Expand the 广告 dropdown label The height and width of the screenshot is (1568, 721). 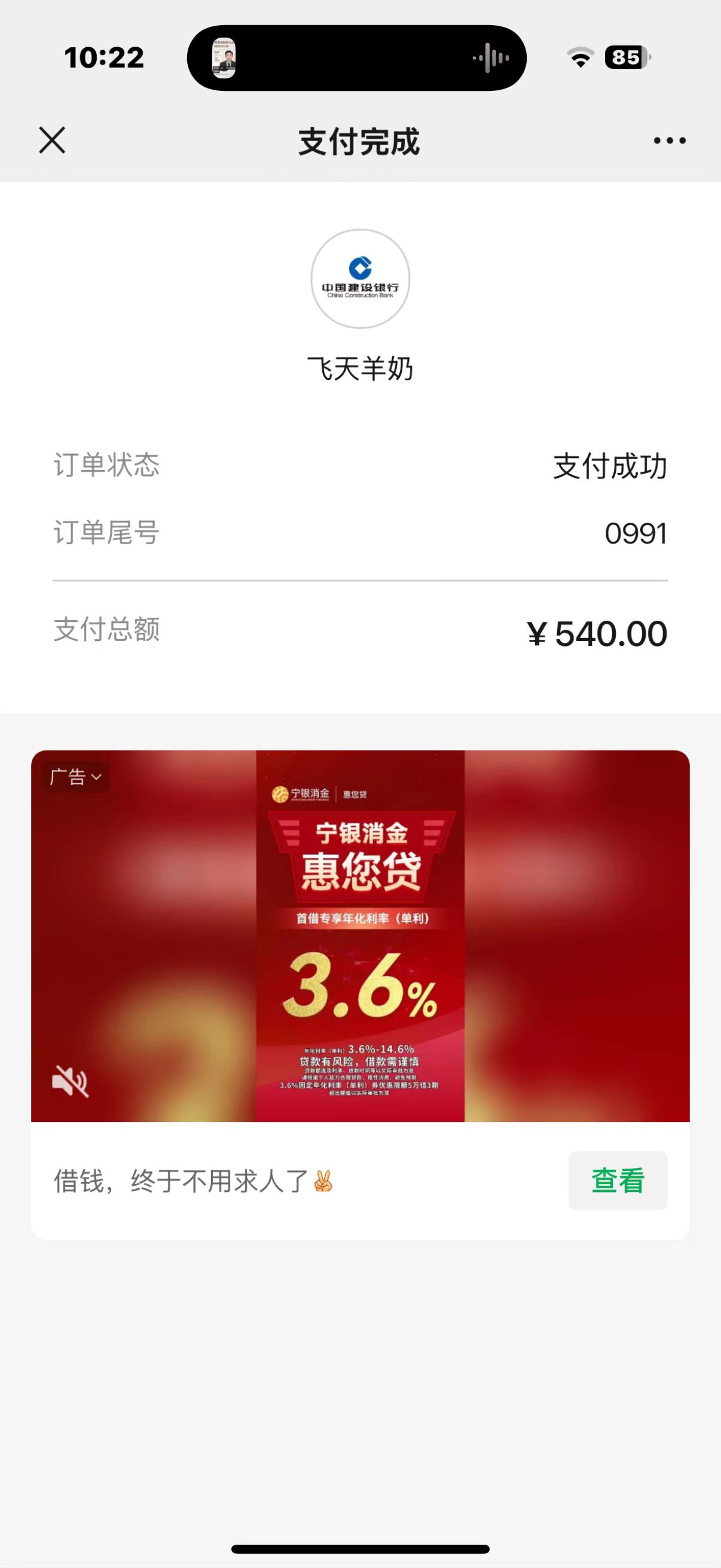75,777
